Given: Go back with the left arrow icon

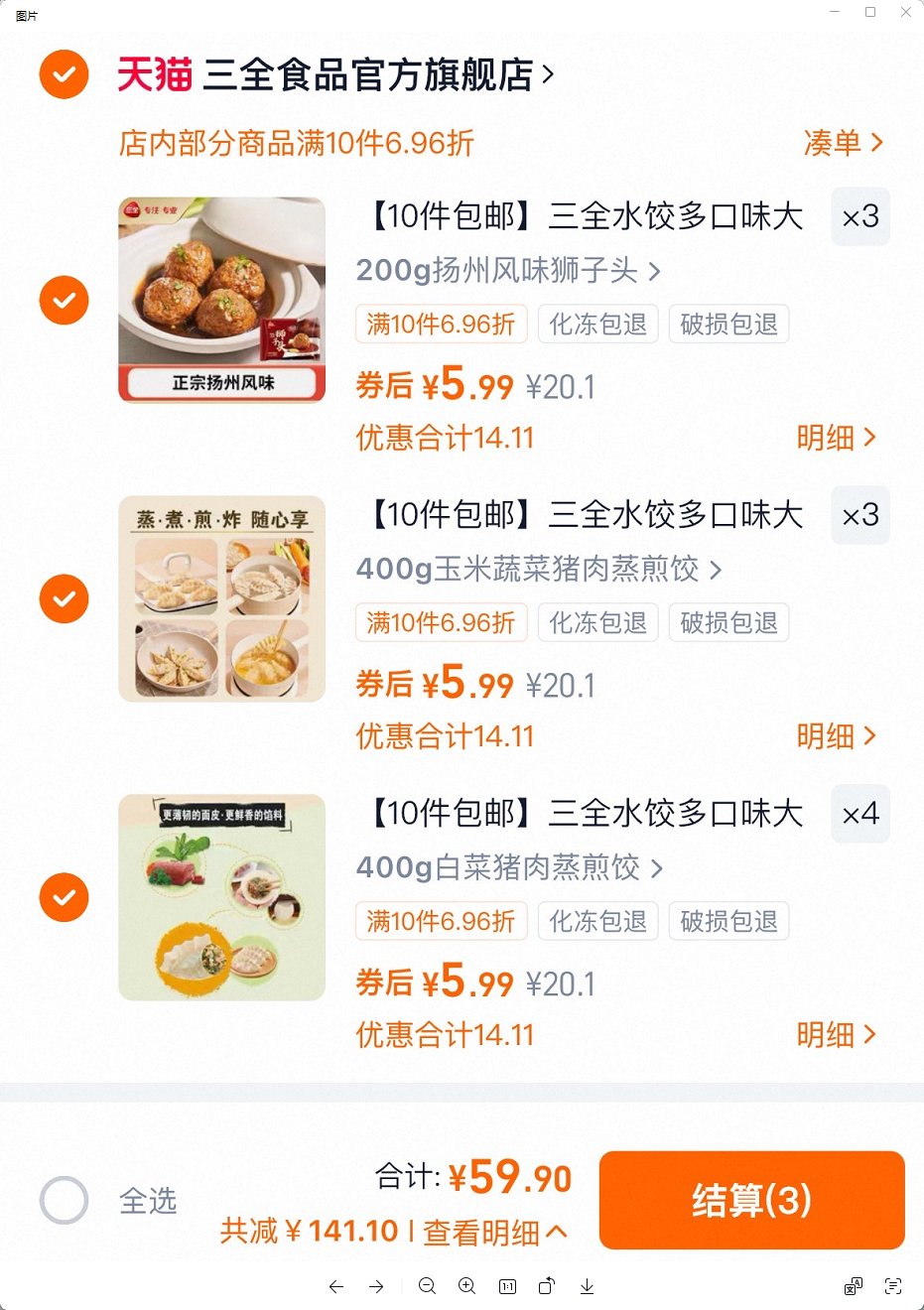Looking at the screenshot, I should (336, 1286).
